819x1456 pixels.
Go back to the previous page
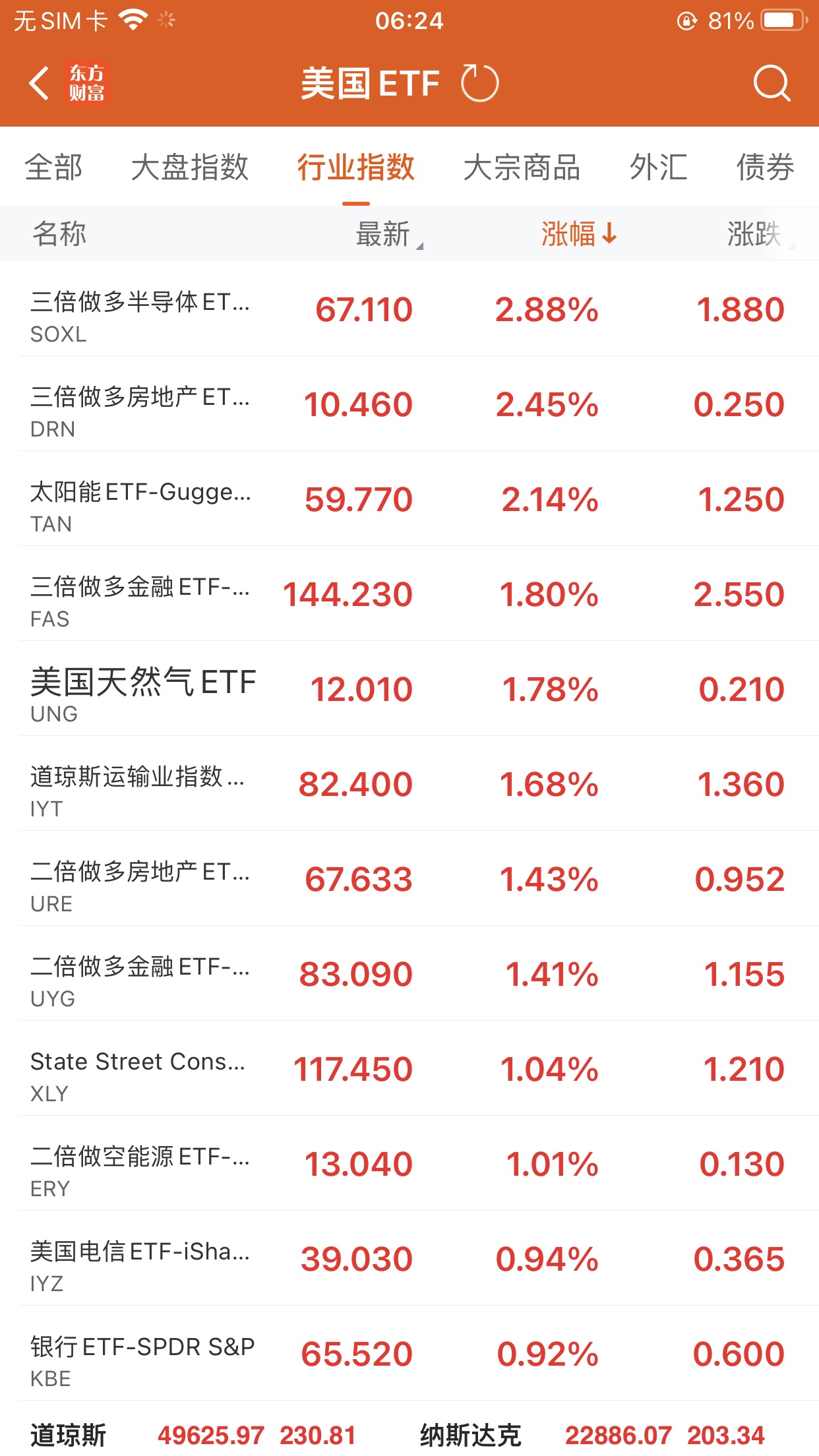40,84
